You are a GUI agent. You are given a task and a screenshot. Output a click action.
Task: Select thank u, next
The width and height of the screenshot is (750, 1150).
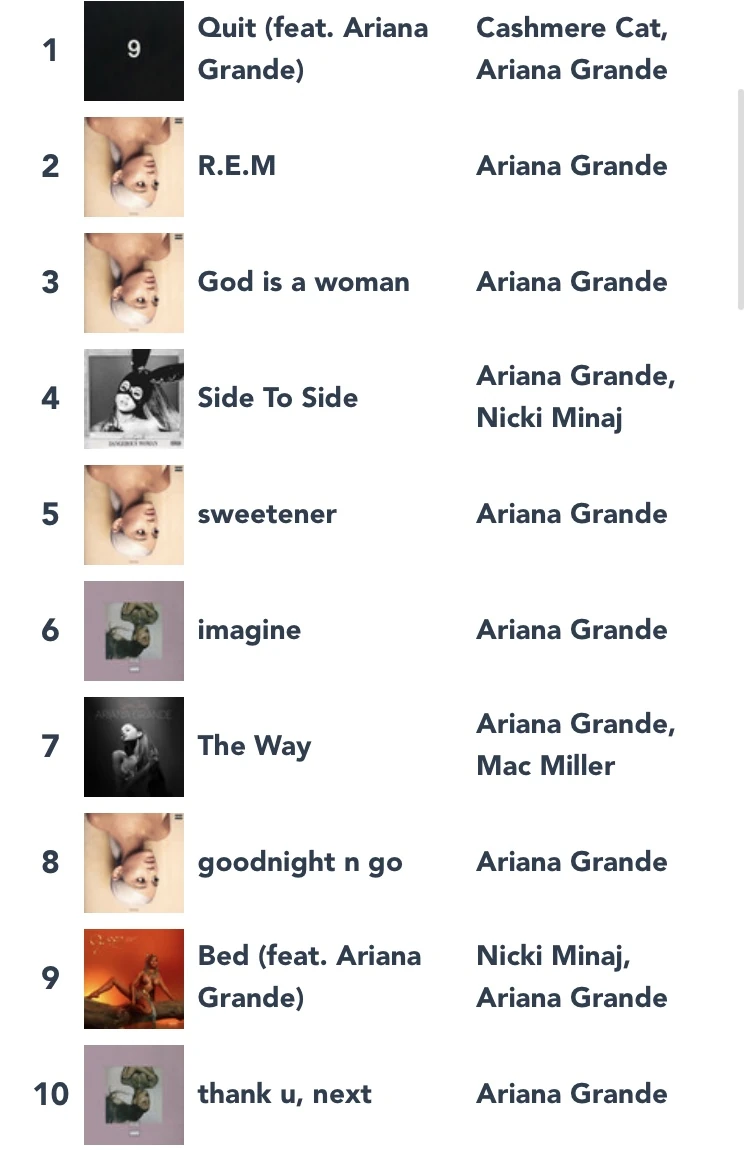point(284,1094)
